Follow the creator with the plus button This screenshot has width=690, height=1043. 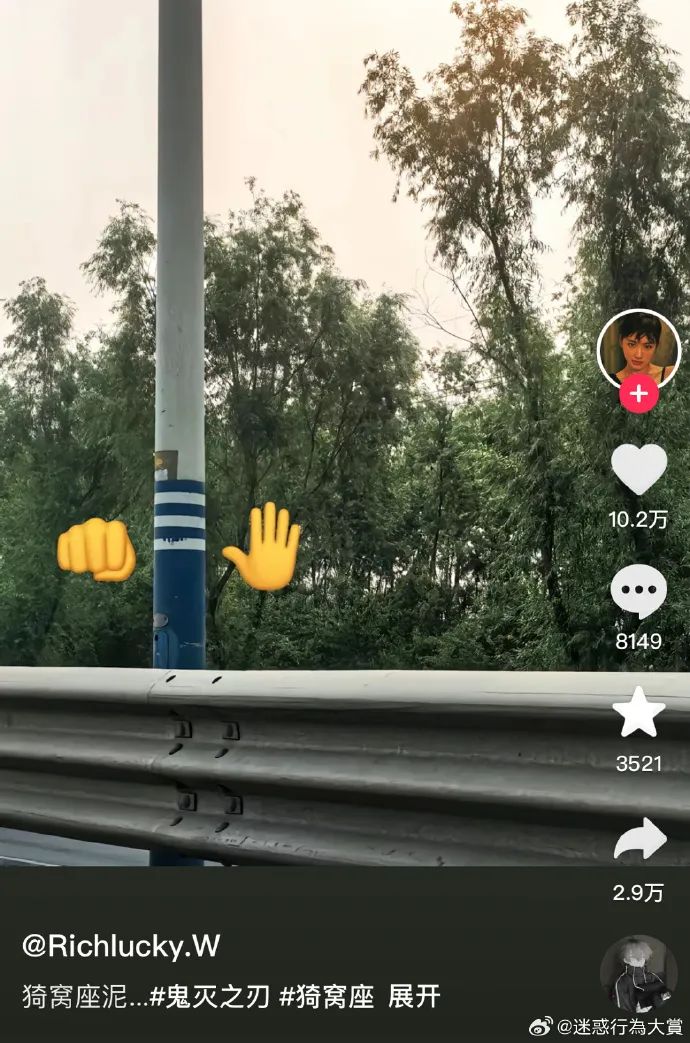pyautogui.click(x=638, y=394)
